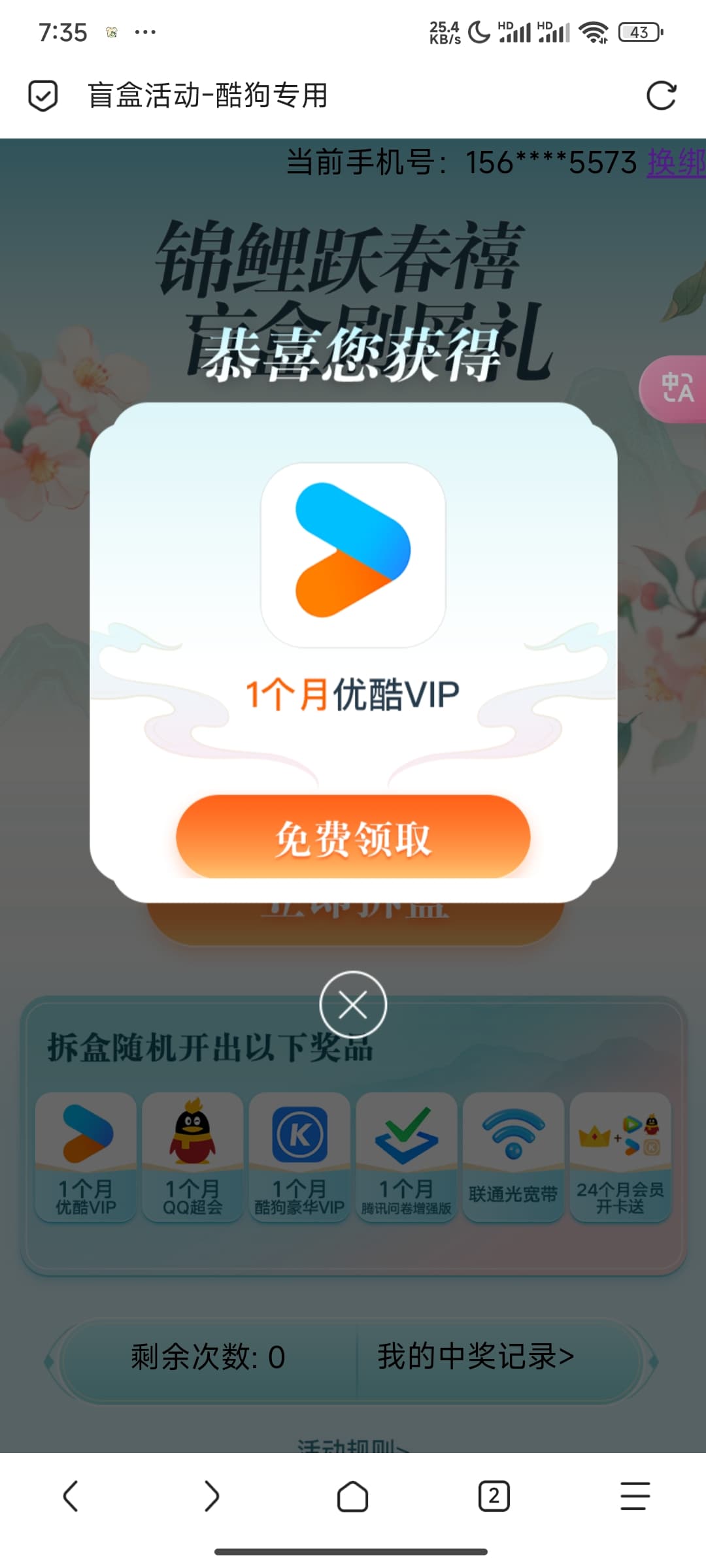Open the site security shield icon

[x=43, y=96]
